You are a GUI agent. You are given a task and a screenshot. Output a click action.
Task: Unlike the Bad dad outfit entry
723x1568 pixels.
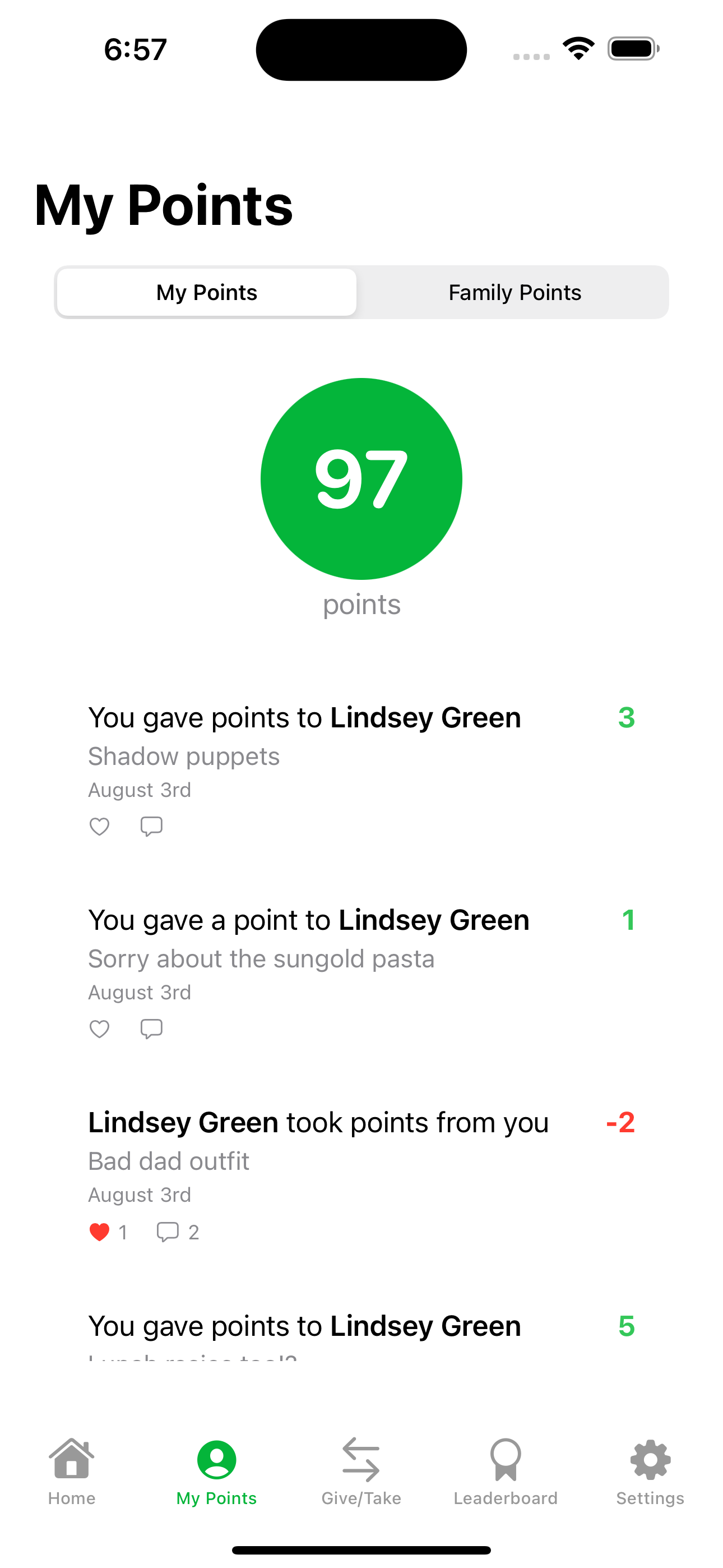[x=99, y=1232]
